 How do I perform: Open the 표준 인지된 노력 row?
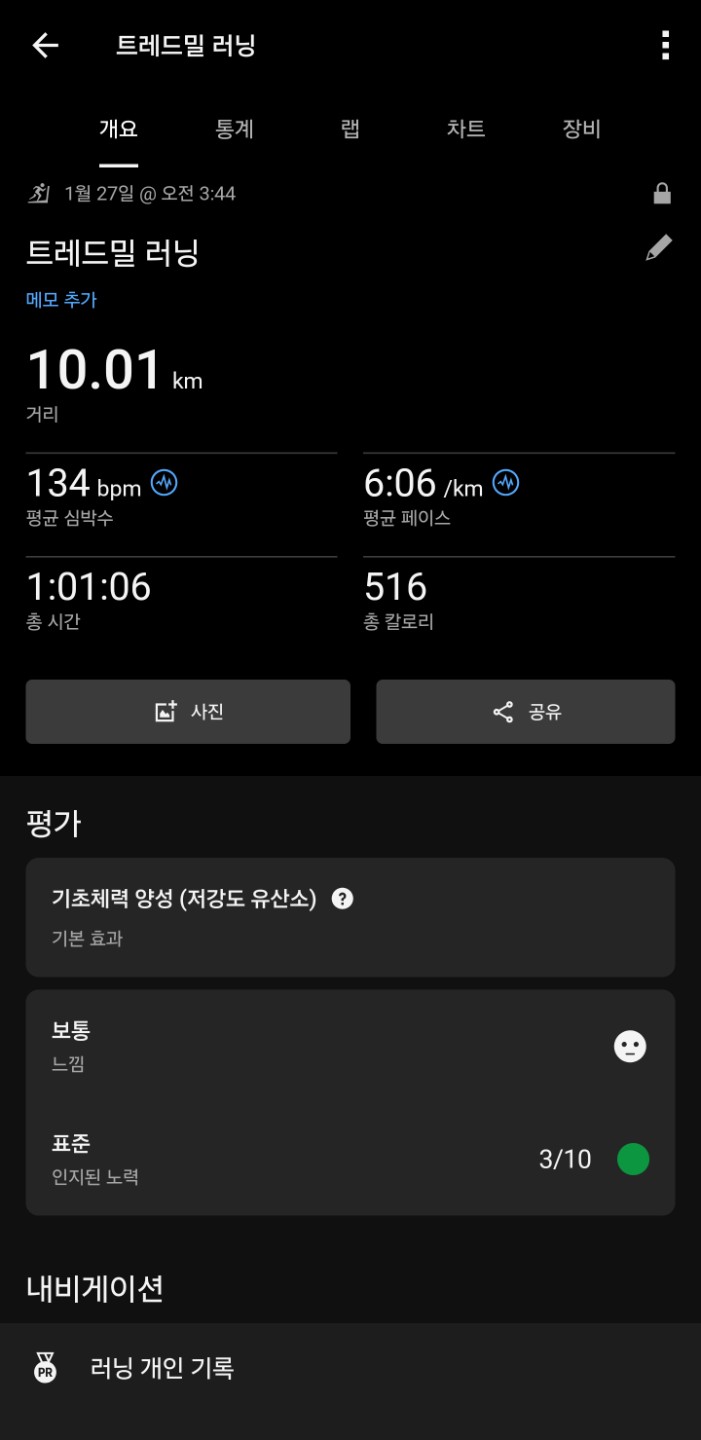[x=350, y=1159]
